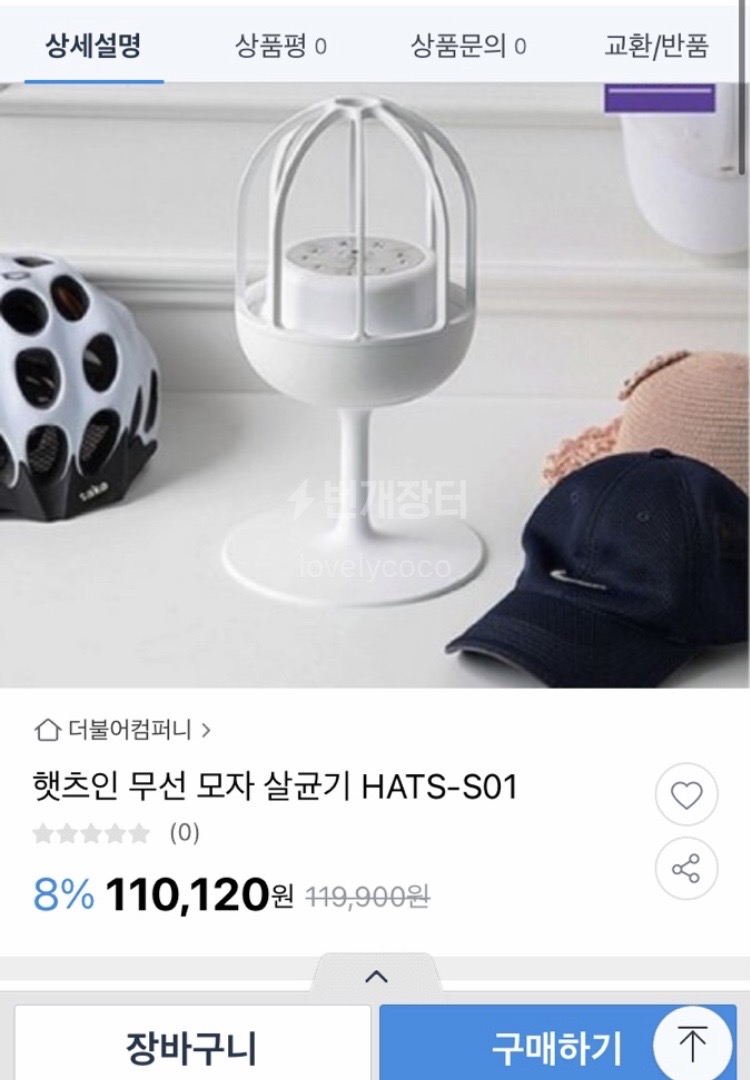The image size is (750, 1080).
Task: Open store details arrow next to seller name
Action: [x=205, y=730]
